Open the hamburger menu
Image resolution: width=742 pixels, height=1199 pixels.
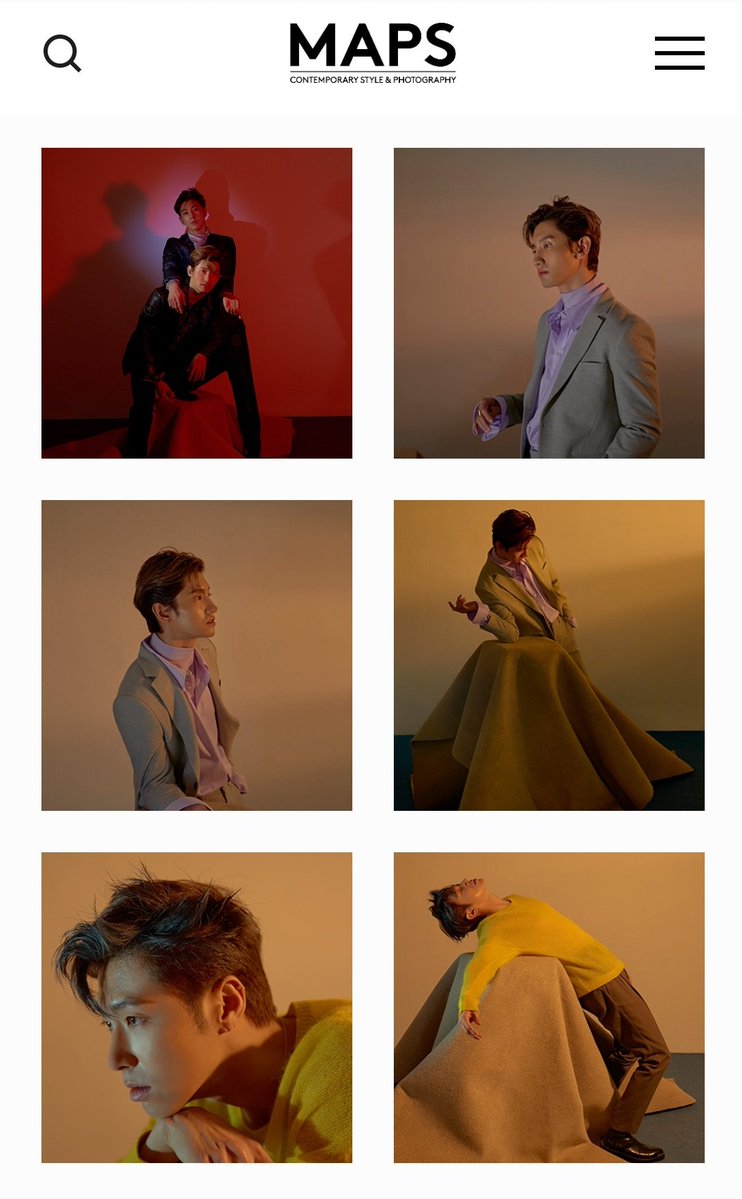point(679,53)
